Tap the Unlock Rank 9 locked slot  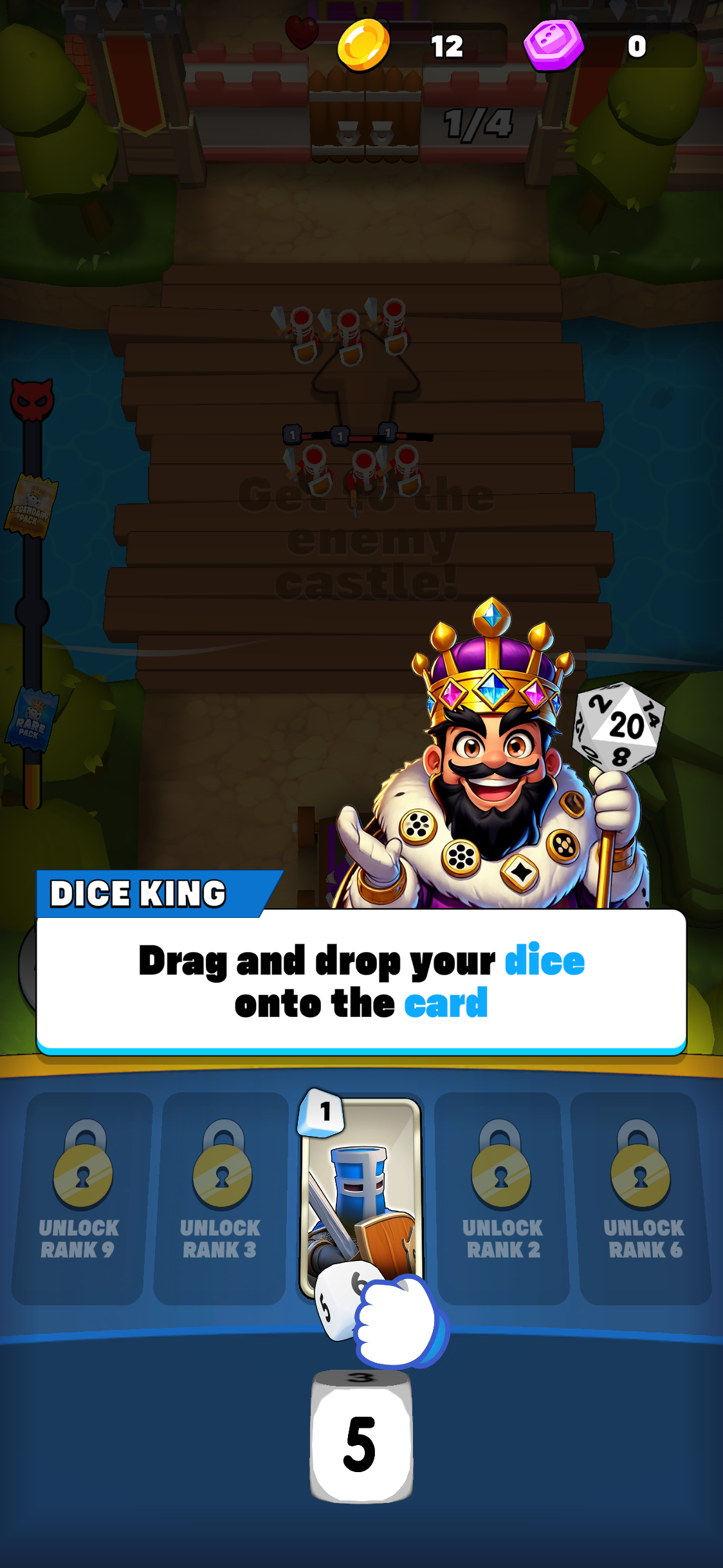(81, 1199)
